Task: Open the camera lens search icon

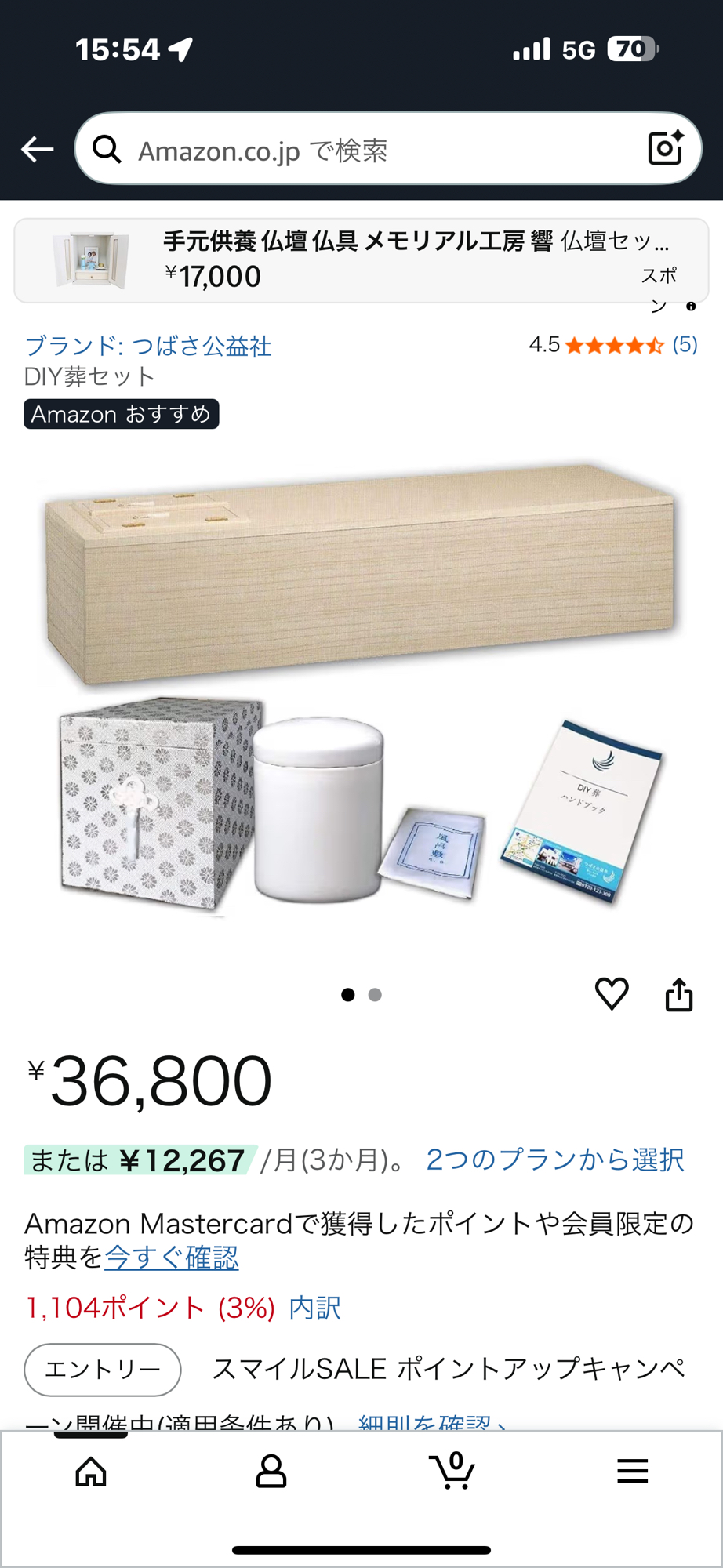Action: 665,148
